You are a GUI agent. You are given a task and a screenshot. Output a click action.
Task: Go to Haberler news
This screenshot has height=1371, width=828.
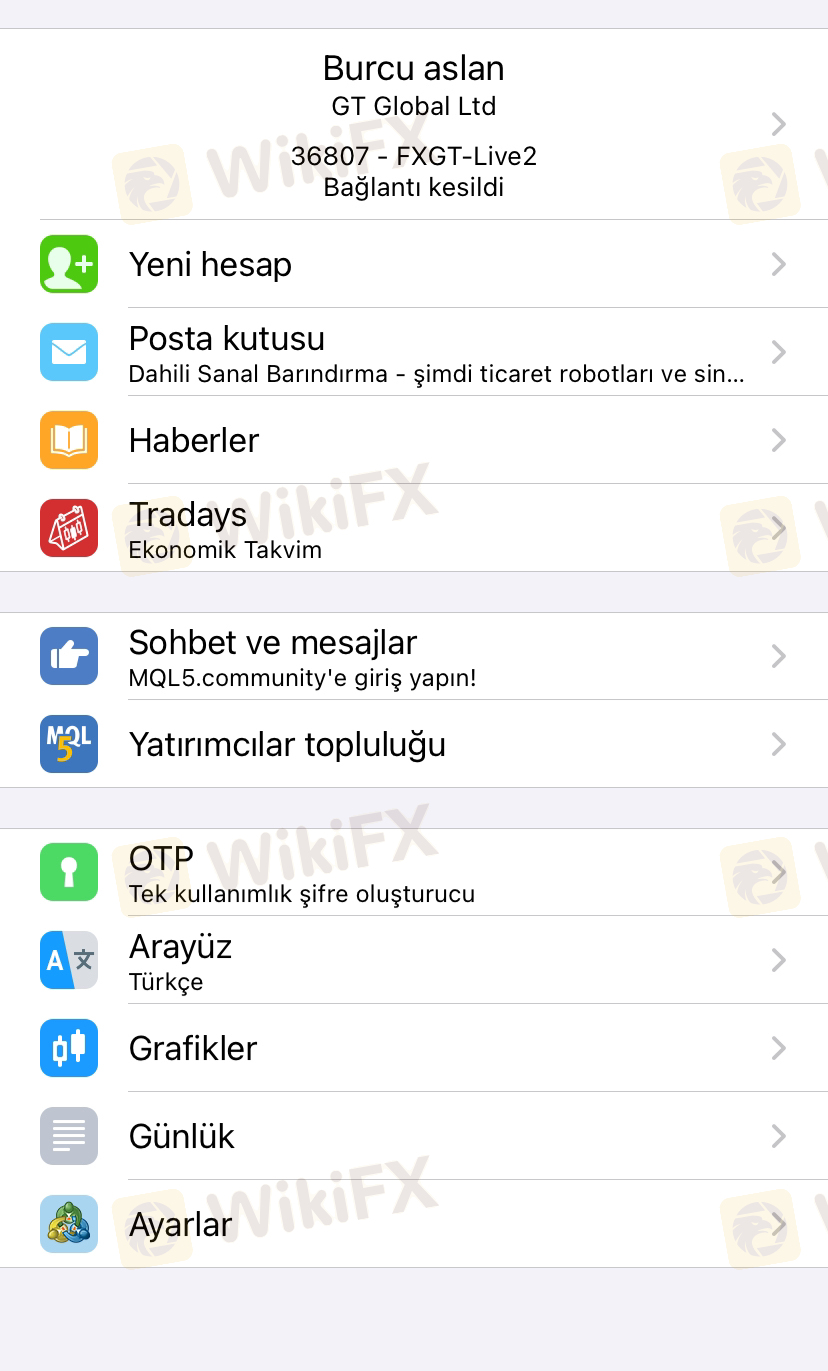tap(414, 440)
